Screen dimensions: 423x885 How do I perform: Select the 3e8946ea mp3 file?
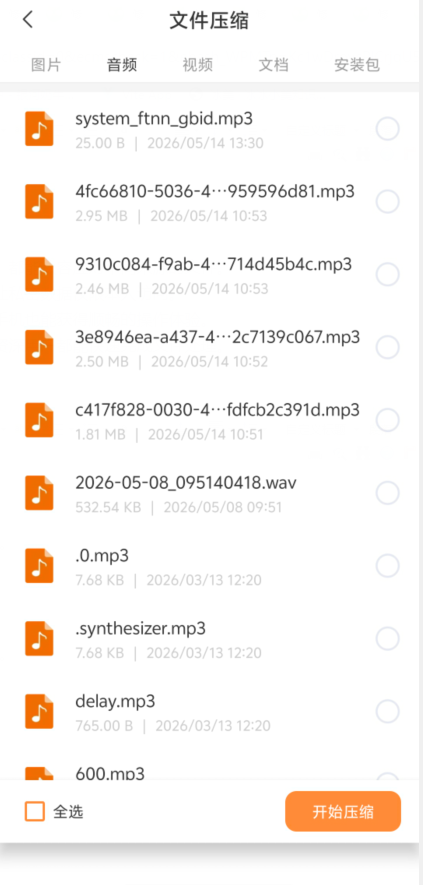pyautogui.click(x=387, y=347)
